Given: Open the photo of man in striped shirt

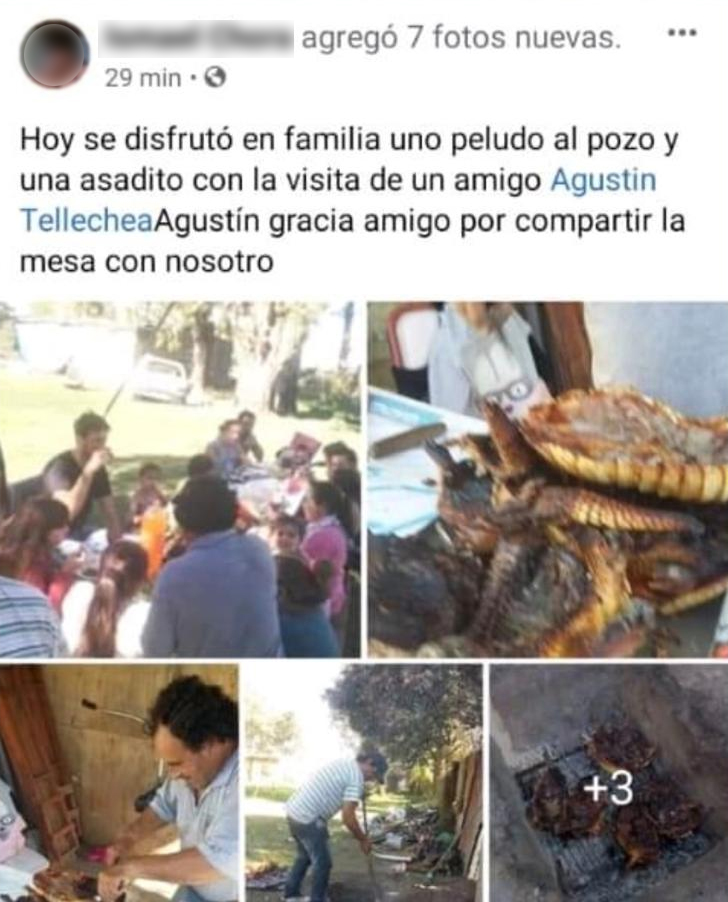Looking at the screenshot, I should 363,782.
